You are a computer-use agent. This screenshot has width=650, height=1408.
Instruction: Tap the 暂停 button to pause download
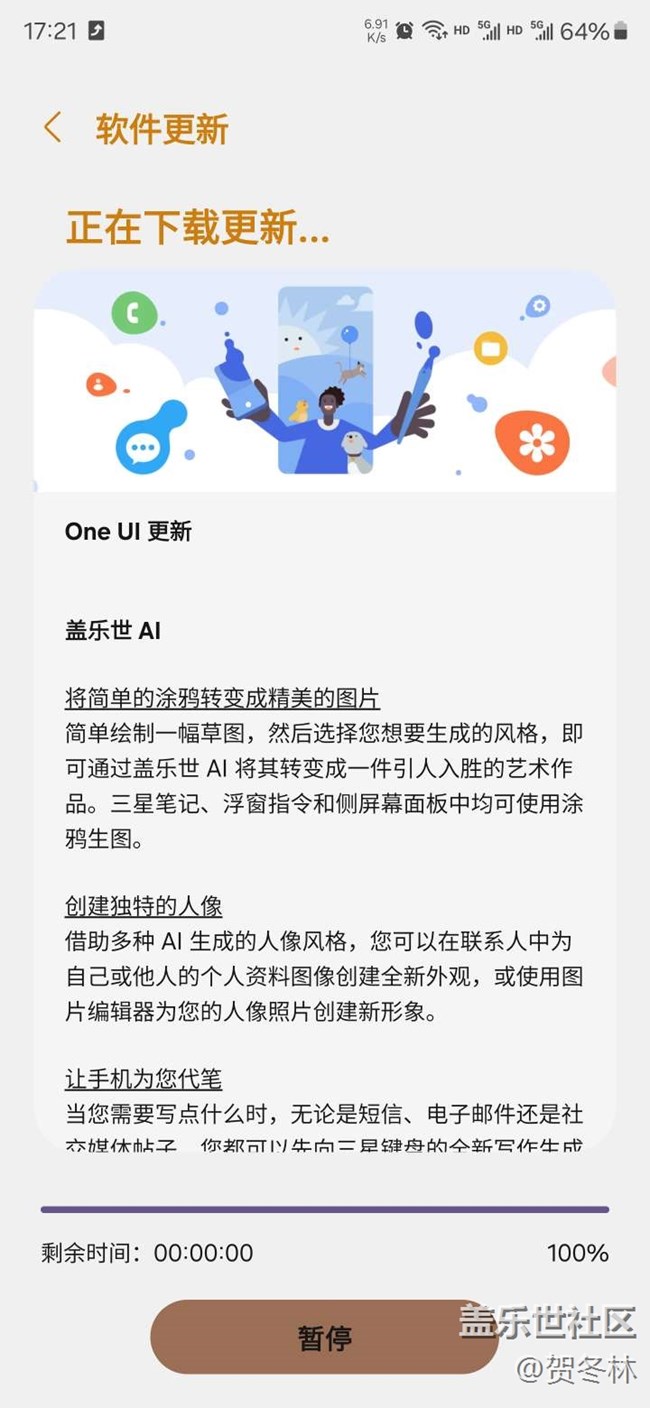point(324,1337)
